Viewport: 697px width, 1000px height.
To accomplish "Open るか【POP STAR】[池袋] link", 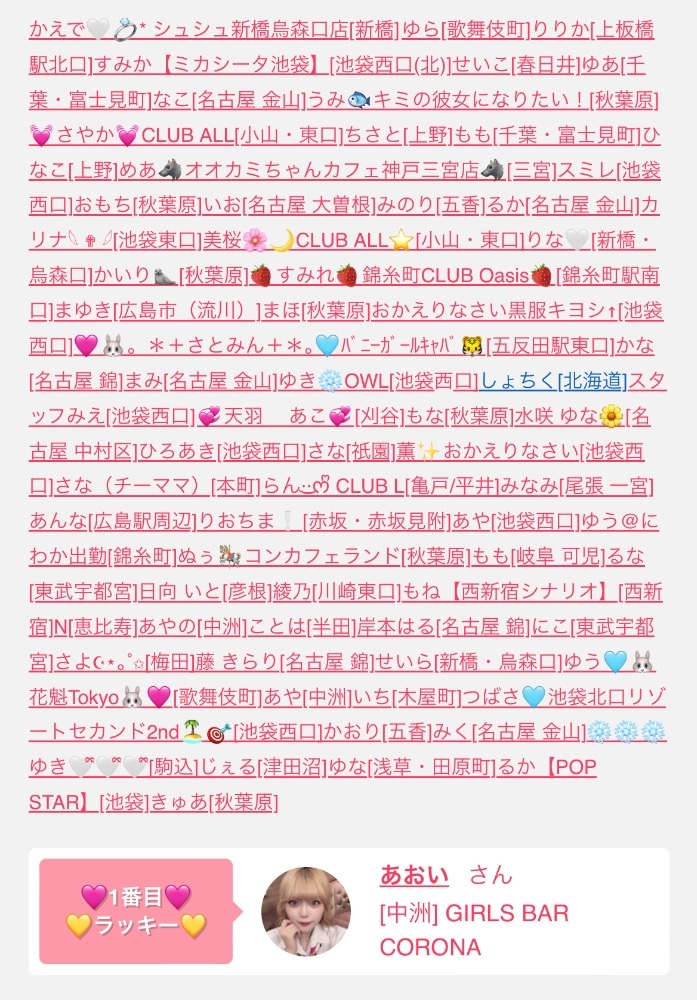I will 560,766.
